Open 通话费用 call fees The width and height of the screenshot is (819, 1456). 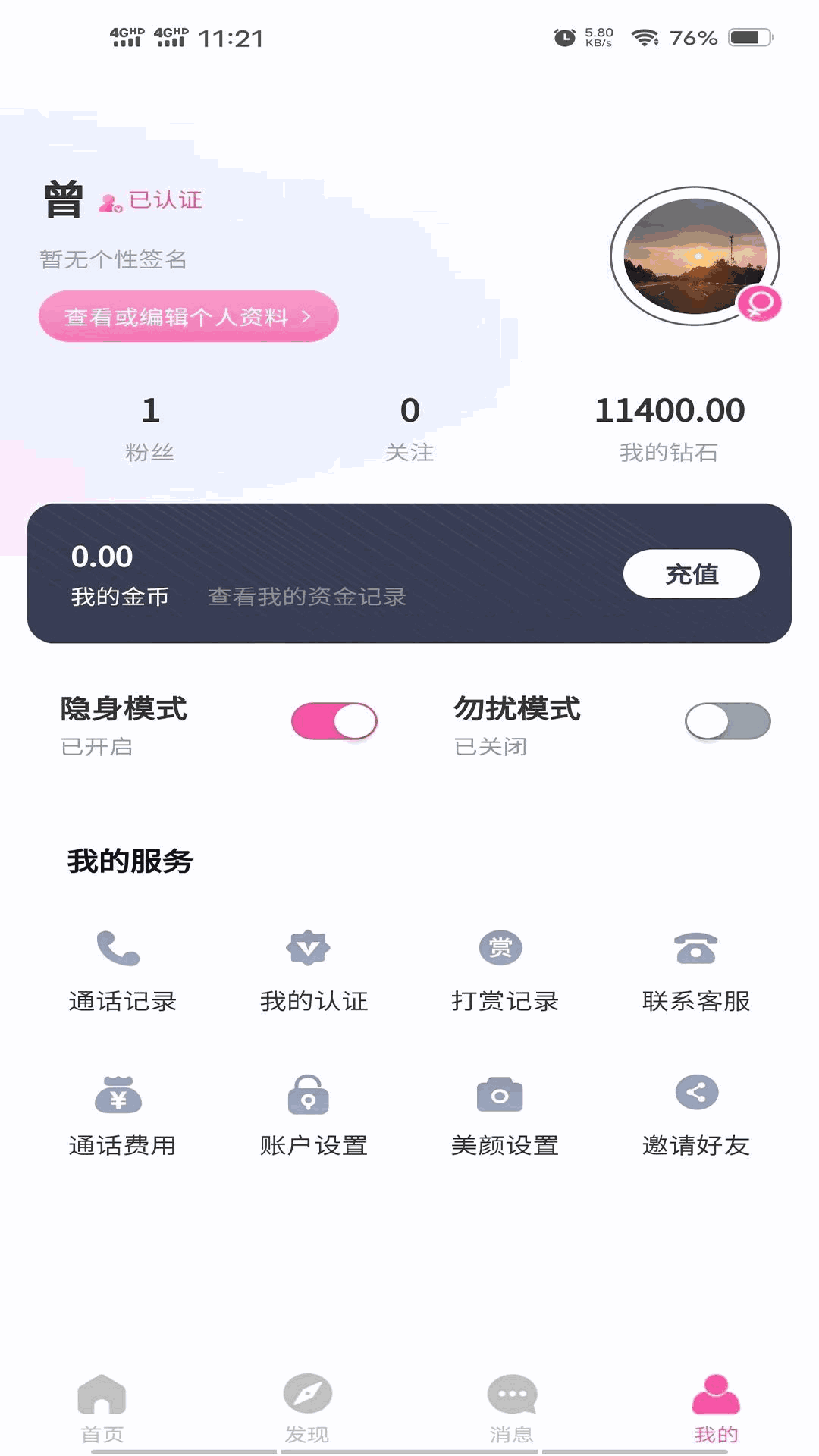[122, 1115]
